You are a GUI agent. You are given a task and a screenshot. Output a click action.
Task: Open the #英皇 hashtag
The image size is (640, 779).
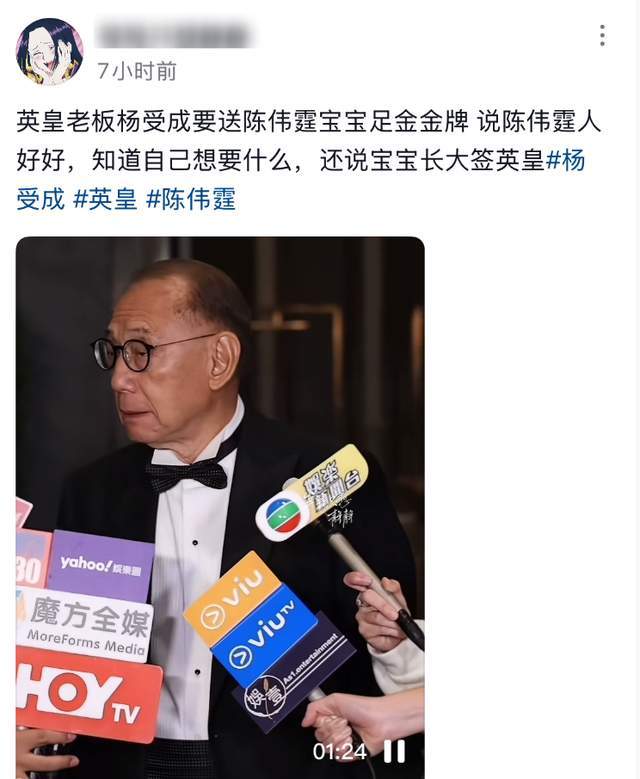pyautogui.click(x=105, y=198)
